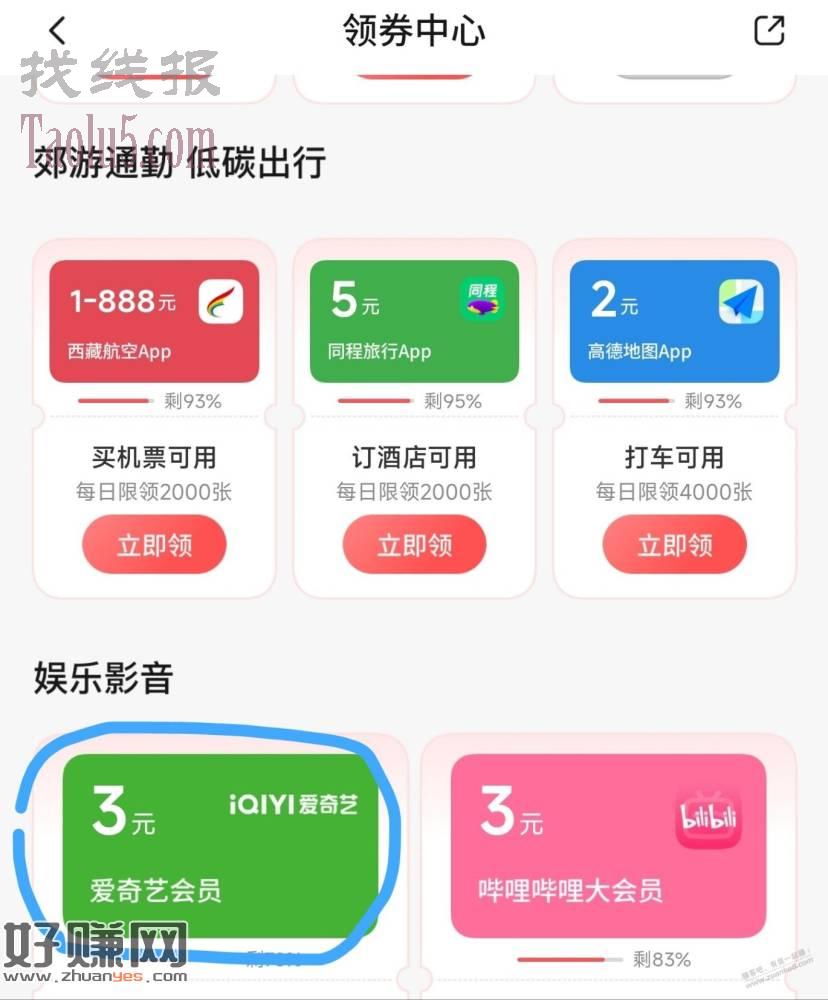
Task: Share the 领券中心 page
Action: pos(769,30)
